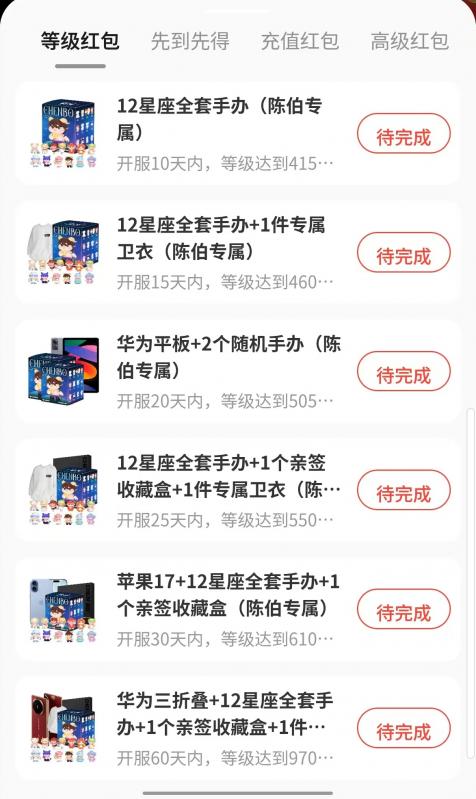The height and width of the screenshot is (799, 476).
Task: Tap 待完成 for the 开服25天内 reward
Action: pyautogui.click(x=404, y=491)
